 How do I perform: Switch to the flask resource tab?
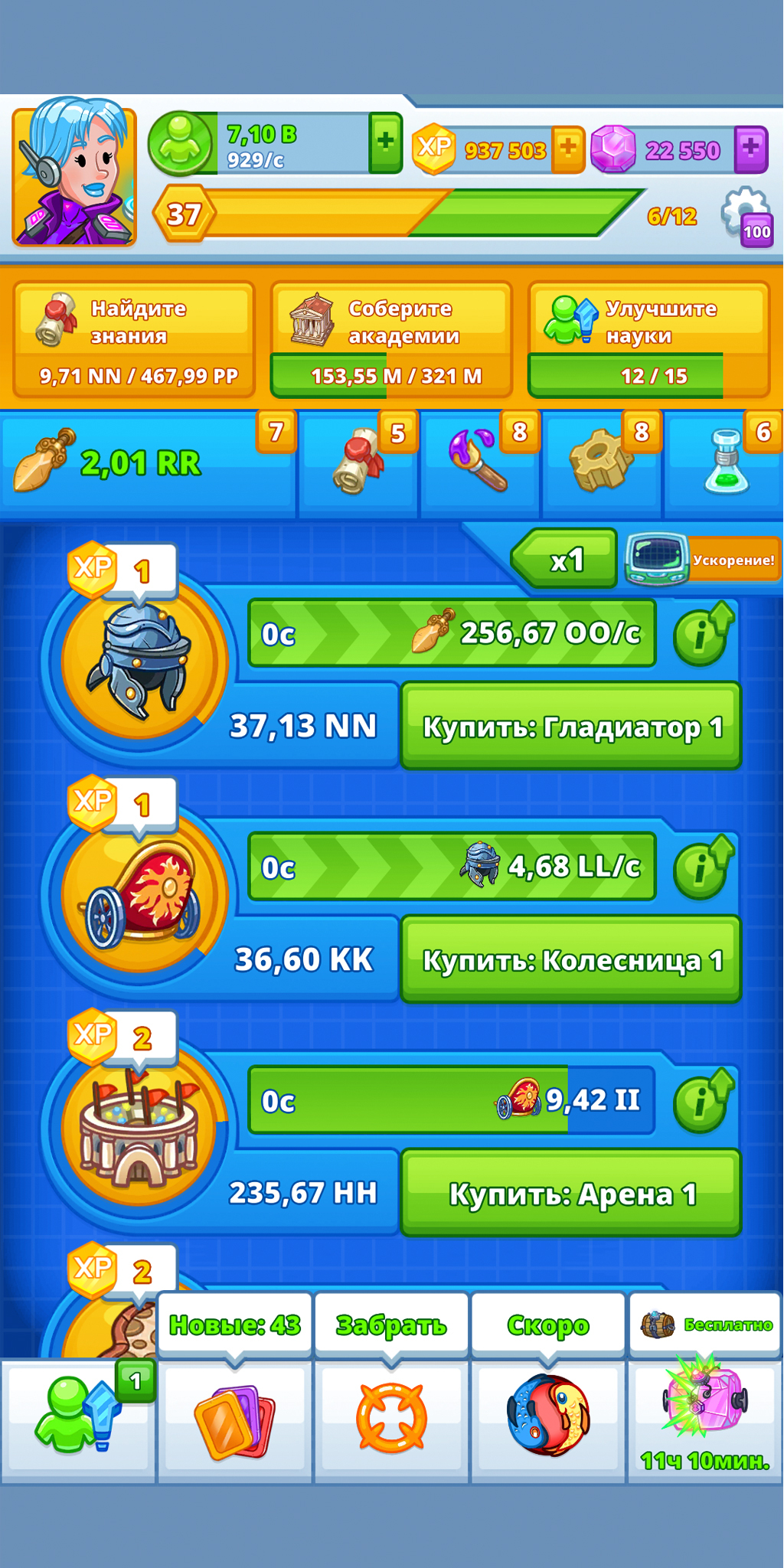724,463
